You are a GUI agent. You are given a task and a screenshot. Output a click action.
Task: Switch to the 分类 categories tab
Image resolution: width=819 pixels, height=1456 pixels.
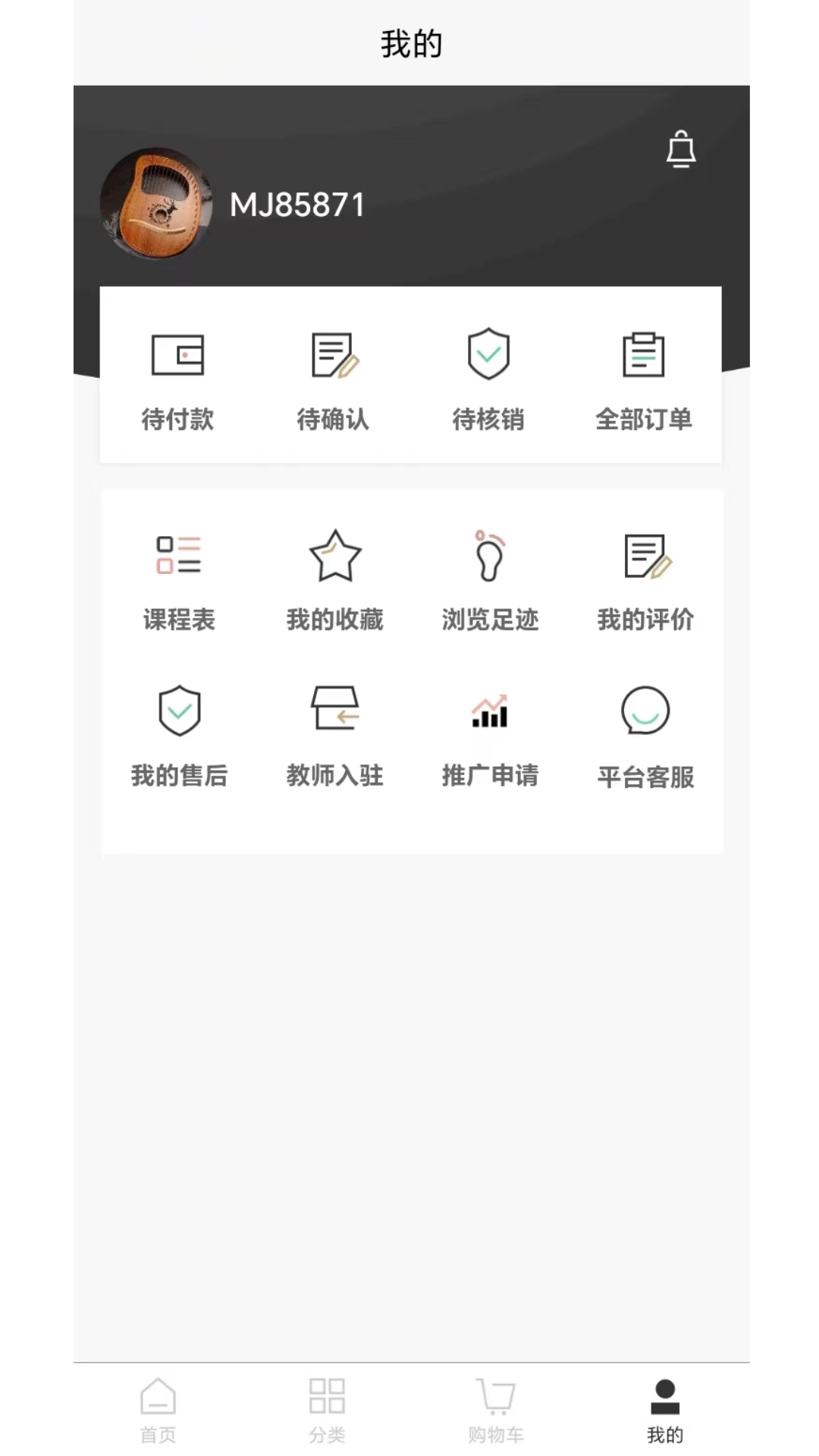click(x=327, y=1410)
